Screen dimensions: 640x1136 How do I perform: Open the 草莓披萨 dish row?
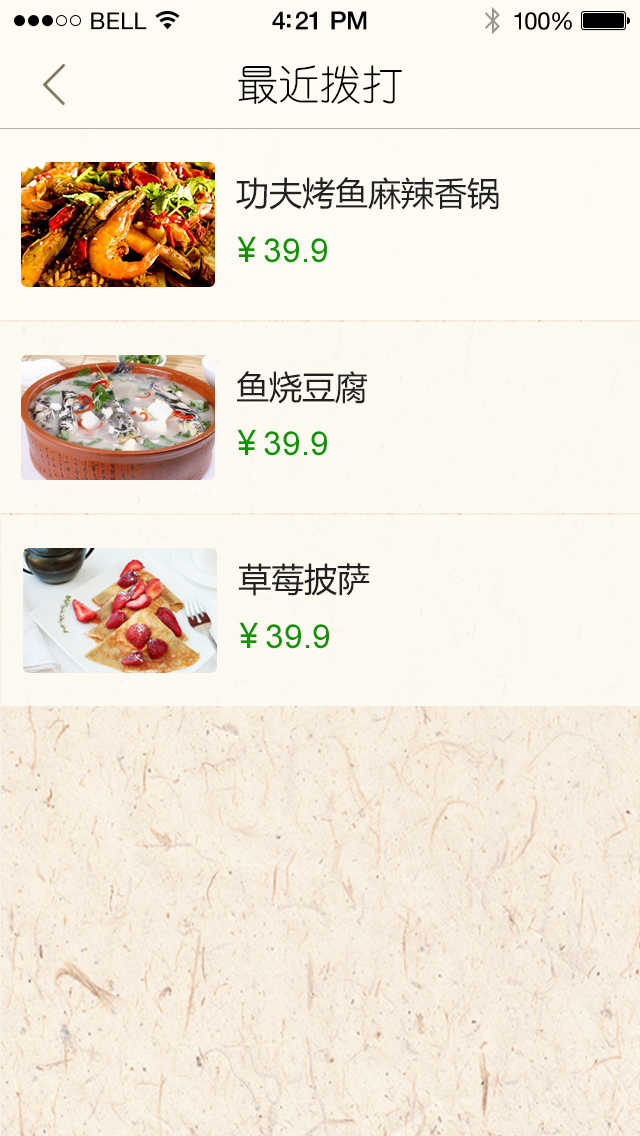click(x=320, y=611)
